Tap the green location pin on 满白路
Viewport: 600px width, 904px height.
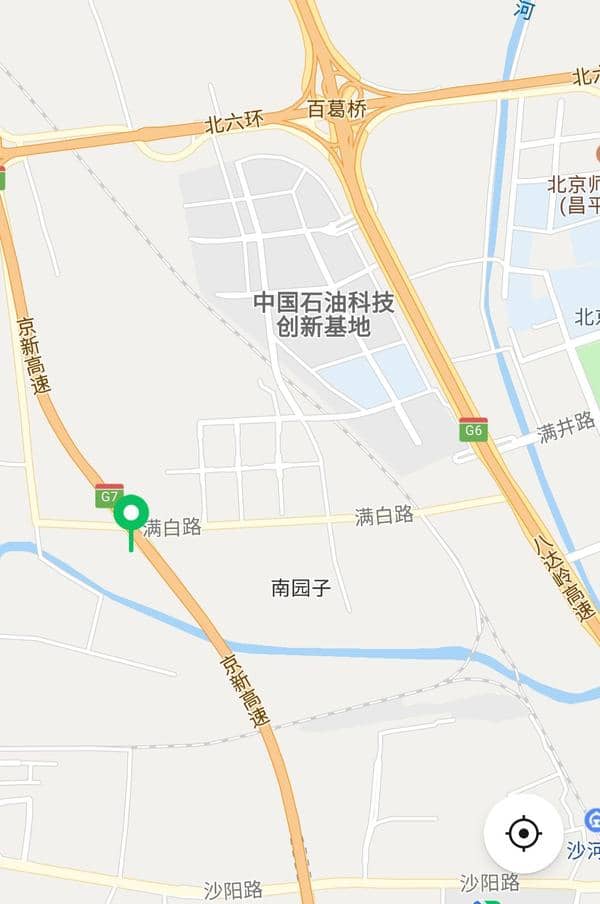point(131,514)
